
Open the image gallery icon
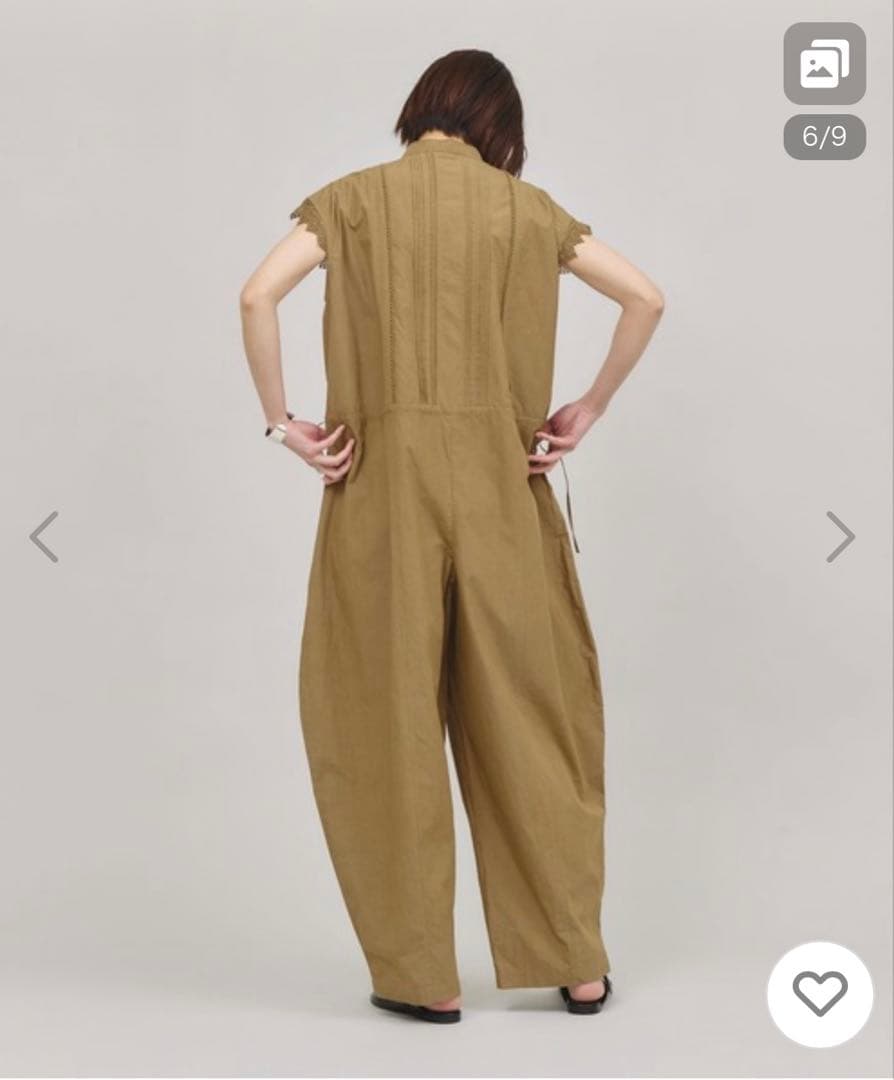(824, 64)
